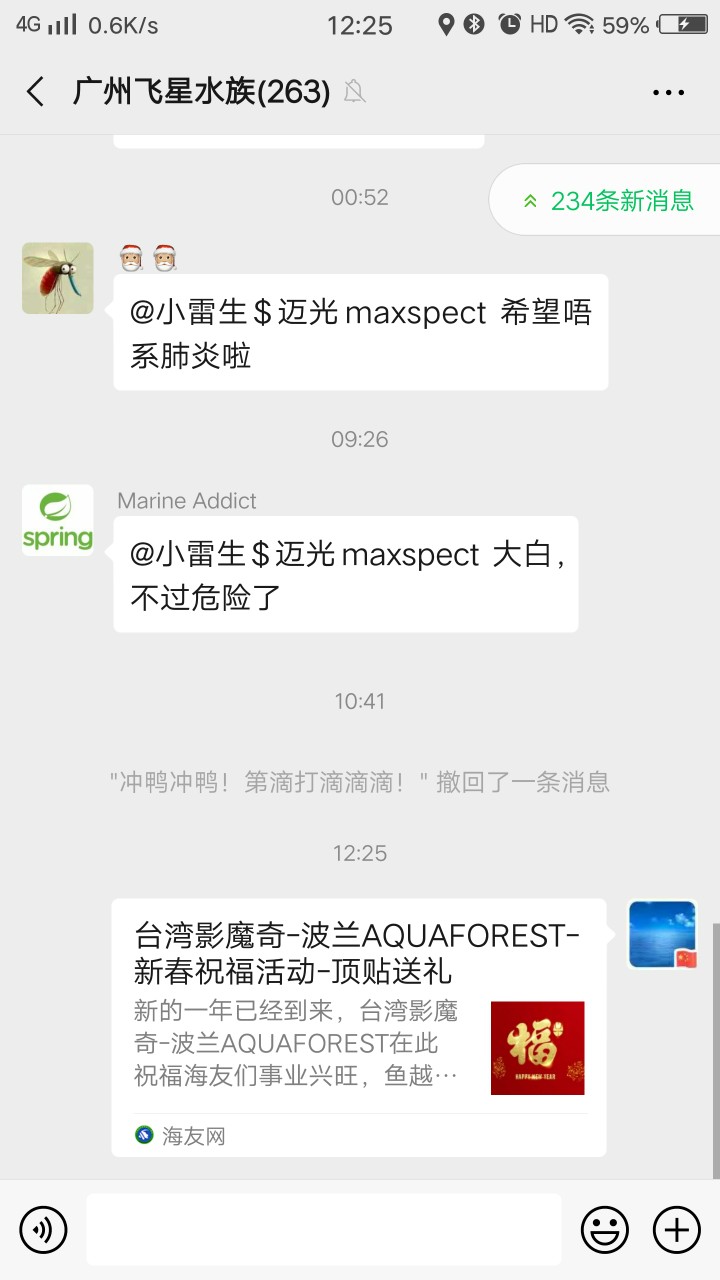Open the mosquito avatar's profile

point(58,278)
